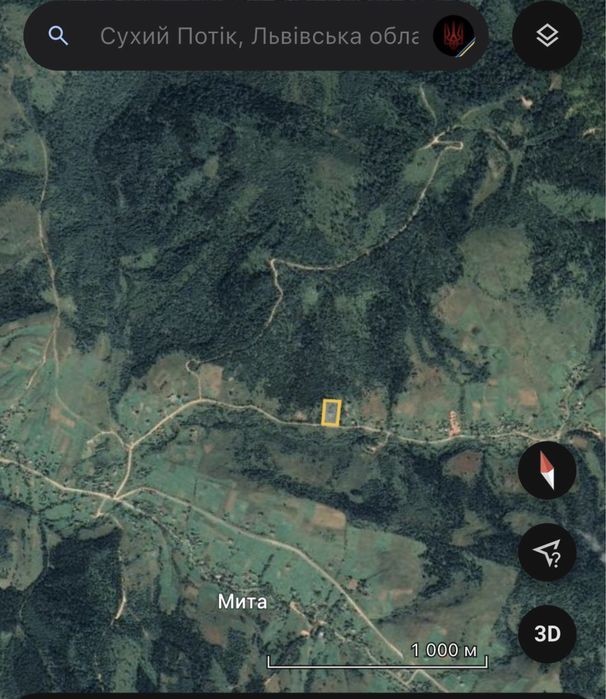The height and width of the screenshot is (699, 606).
Task: Switch to 3D view
Action: (x=547, y=634)
